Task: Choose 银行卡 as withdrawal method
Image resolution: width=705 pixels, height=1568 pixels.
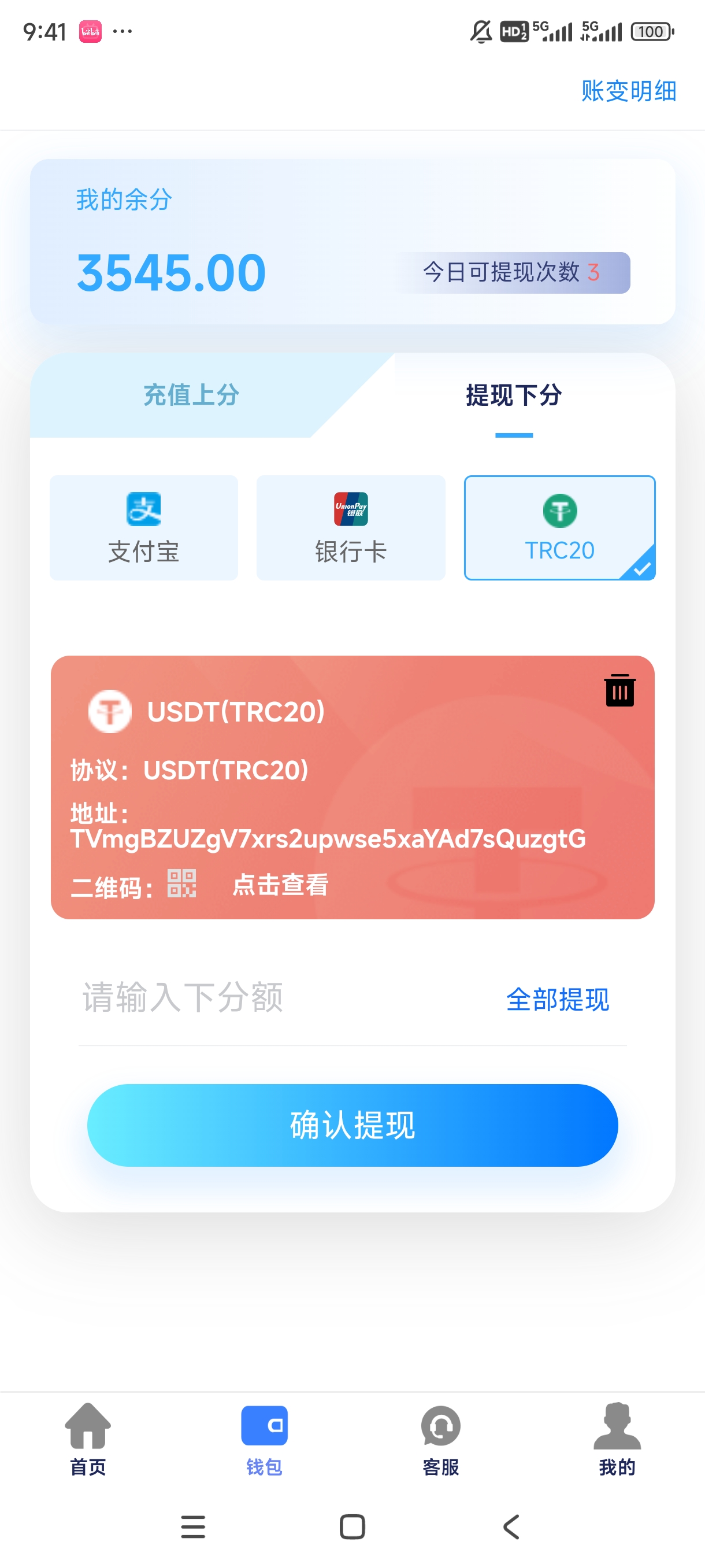Action: point(351,527)
